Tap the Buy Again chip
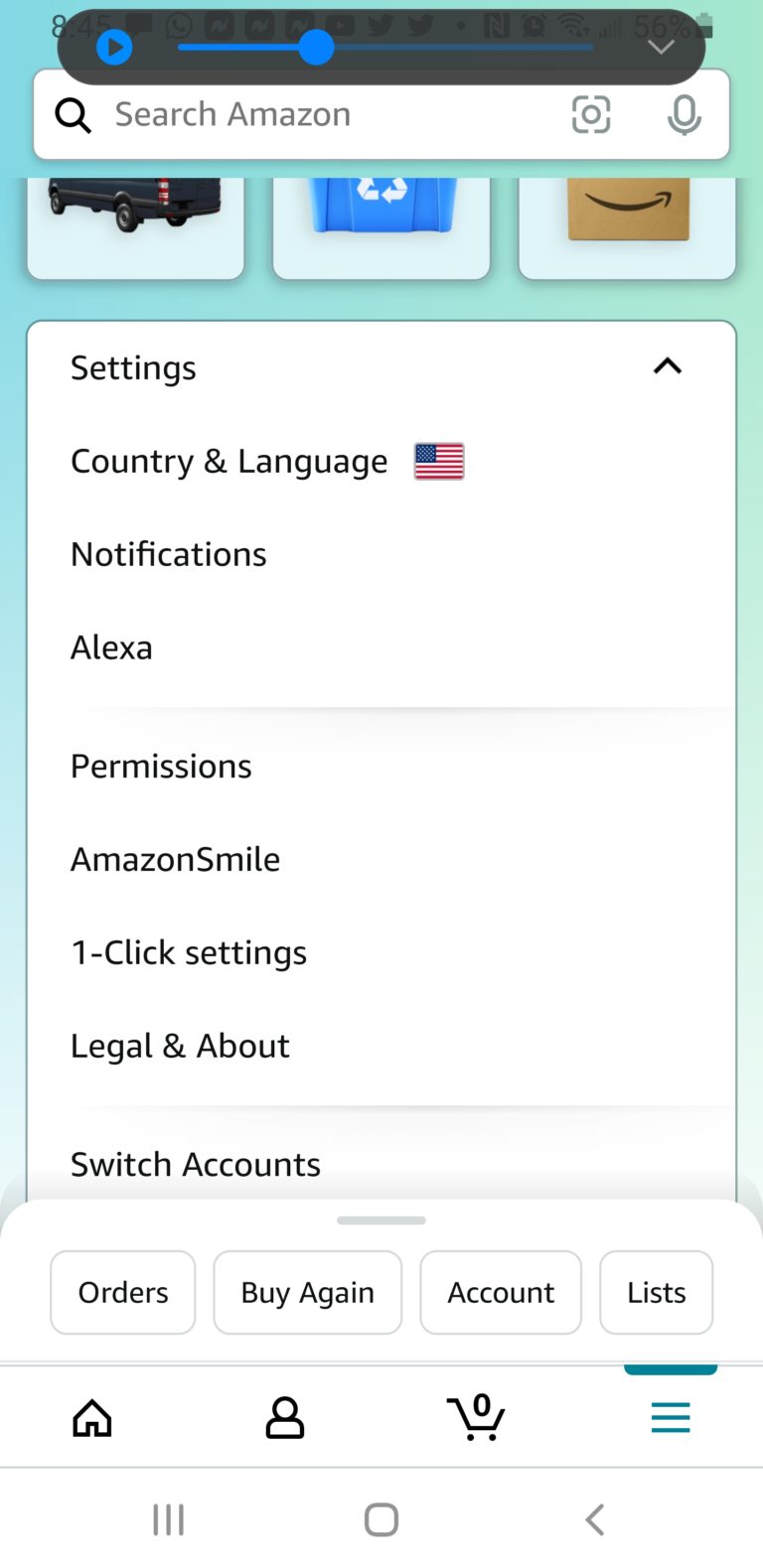This screenshot has height=1568, width=763. coord(308,1292)
